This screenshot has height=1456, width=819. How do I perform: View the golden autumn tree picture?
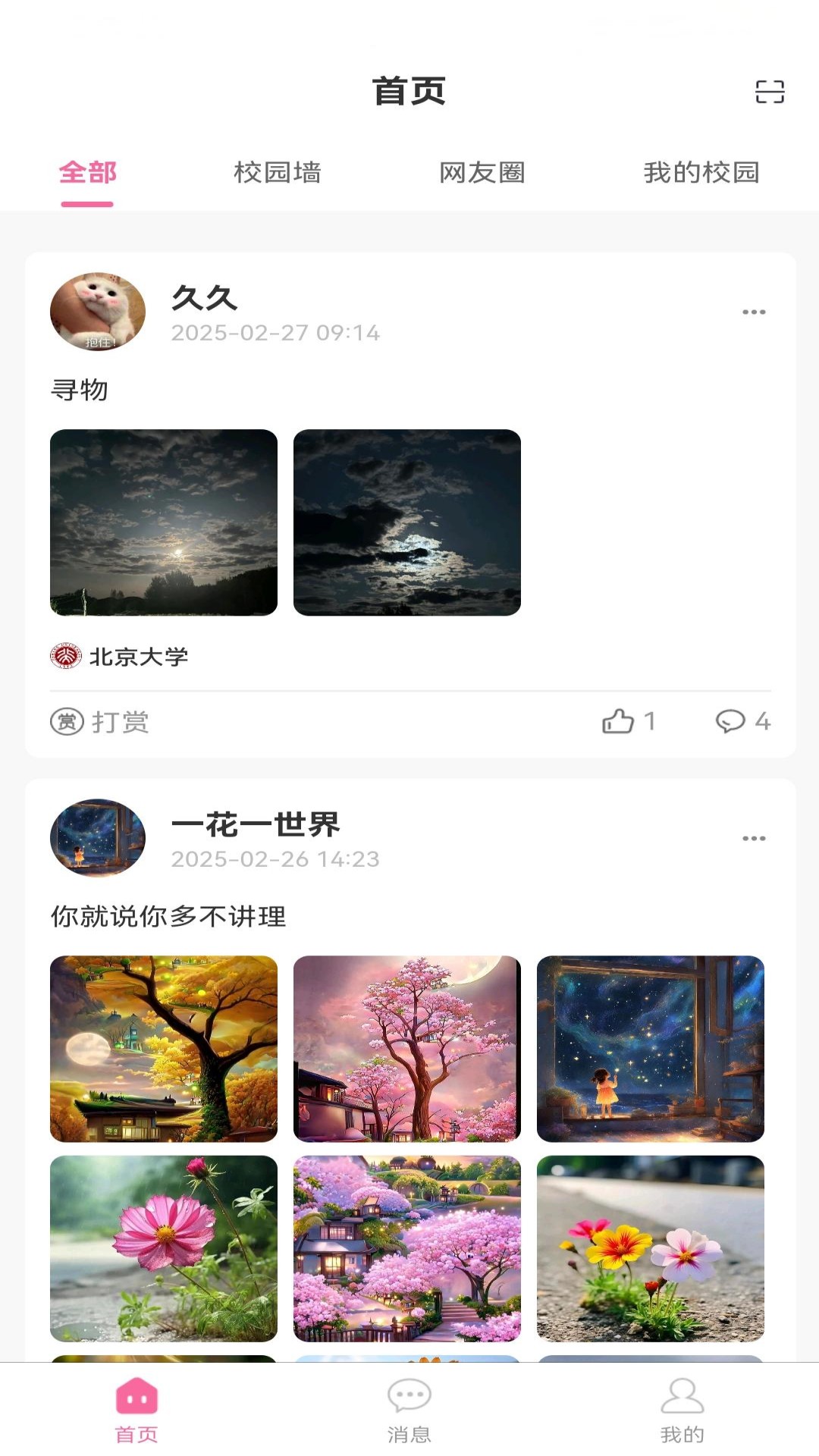164,1049
